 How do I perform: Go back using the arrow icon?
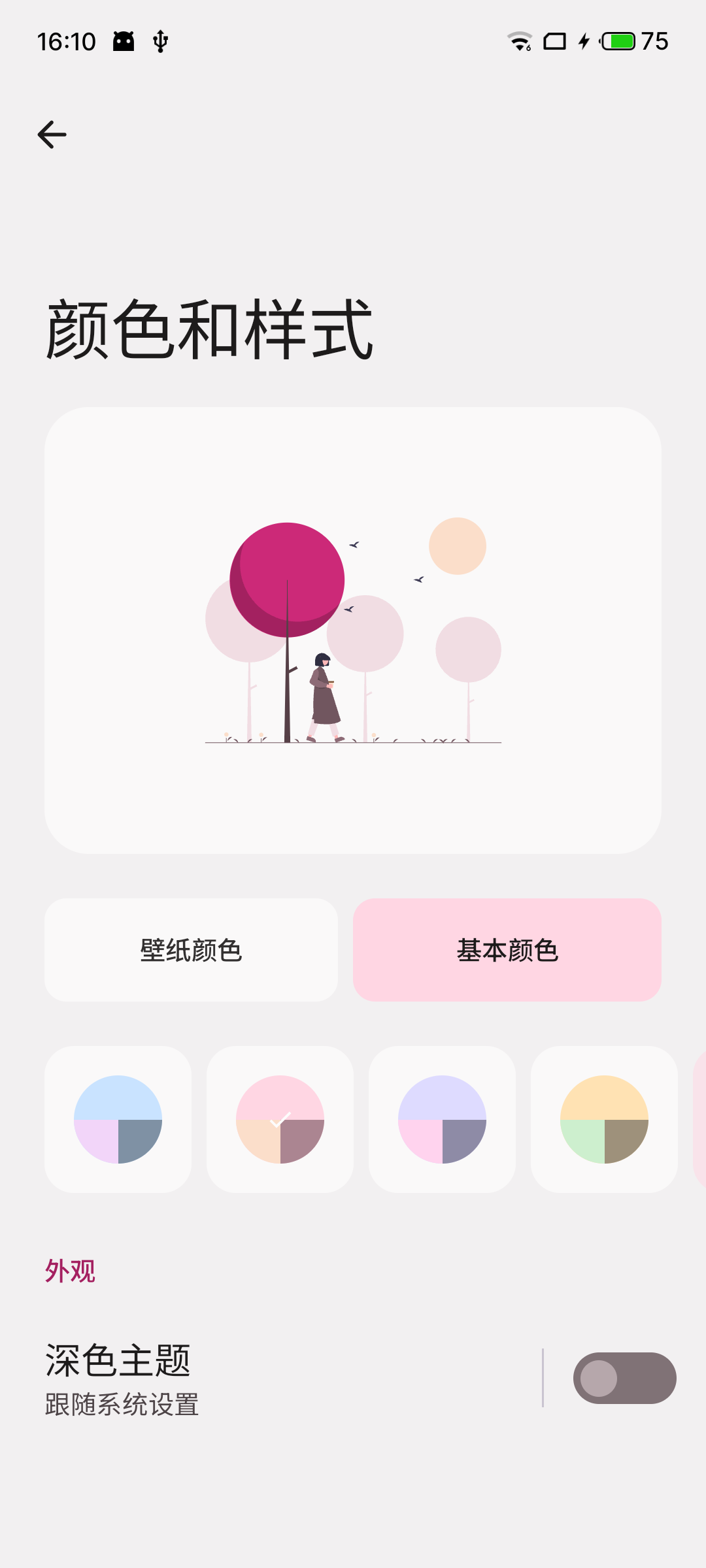coord(52,135)
